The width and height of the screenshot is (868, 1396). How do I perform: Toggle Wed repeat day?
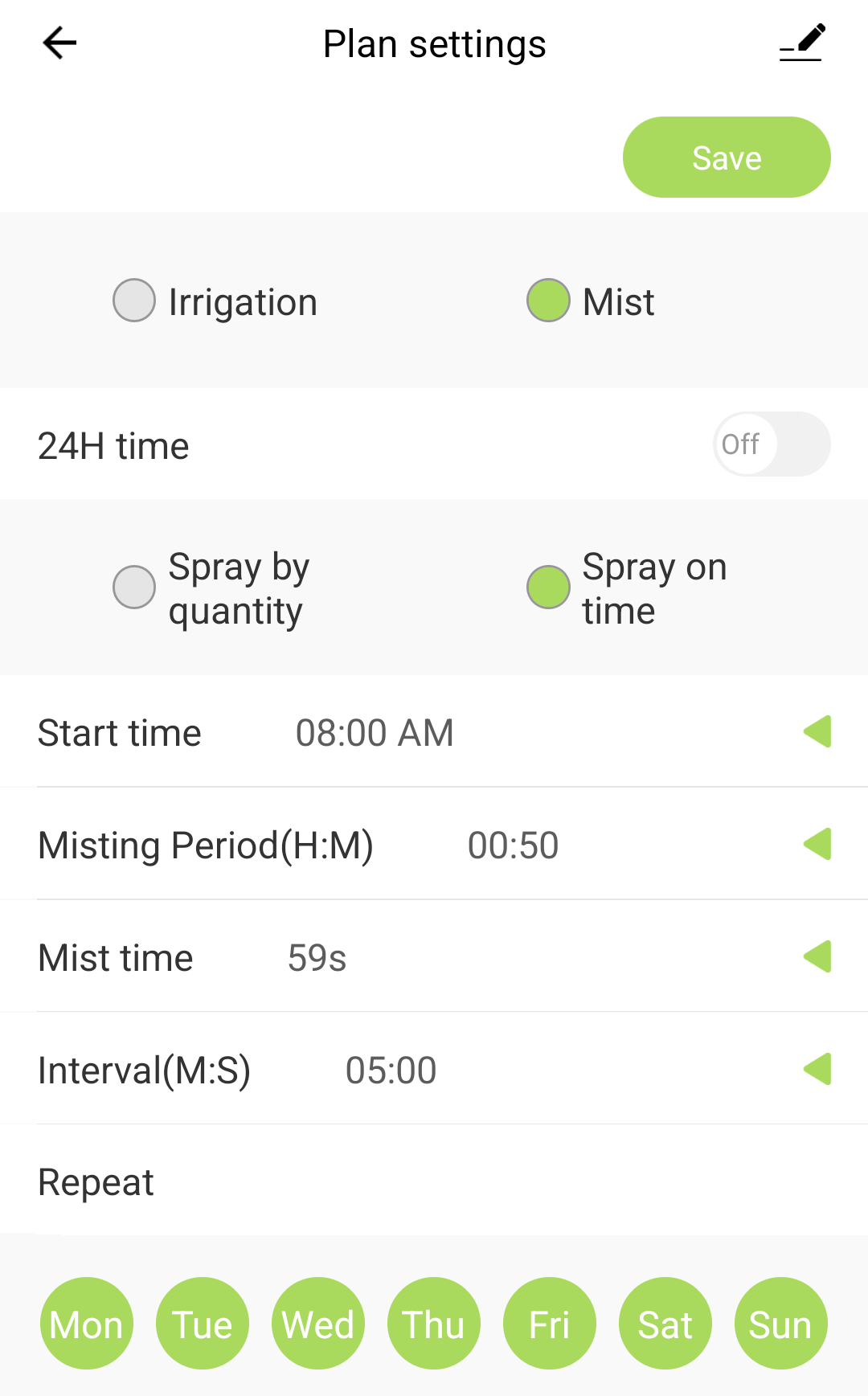[318, 1324]
